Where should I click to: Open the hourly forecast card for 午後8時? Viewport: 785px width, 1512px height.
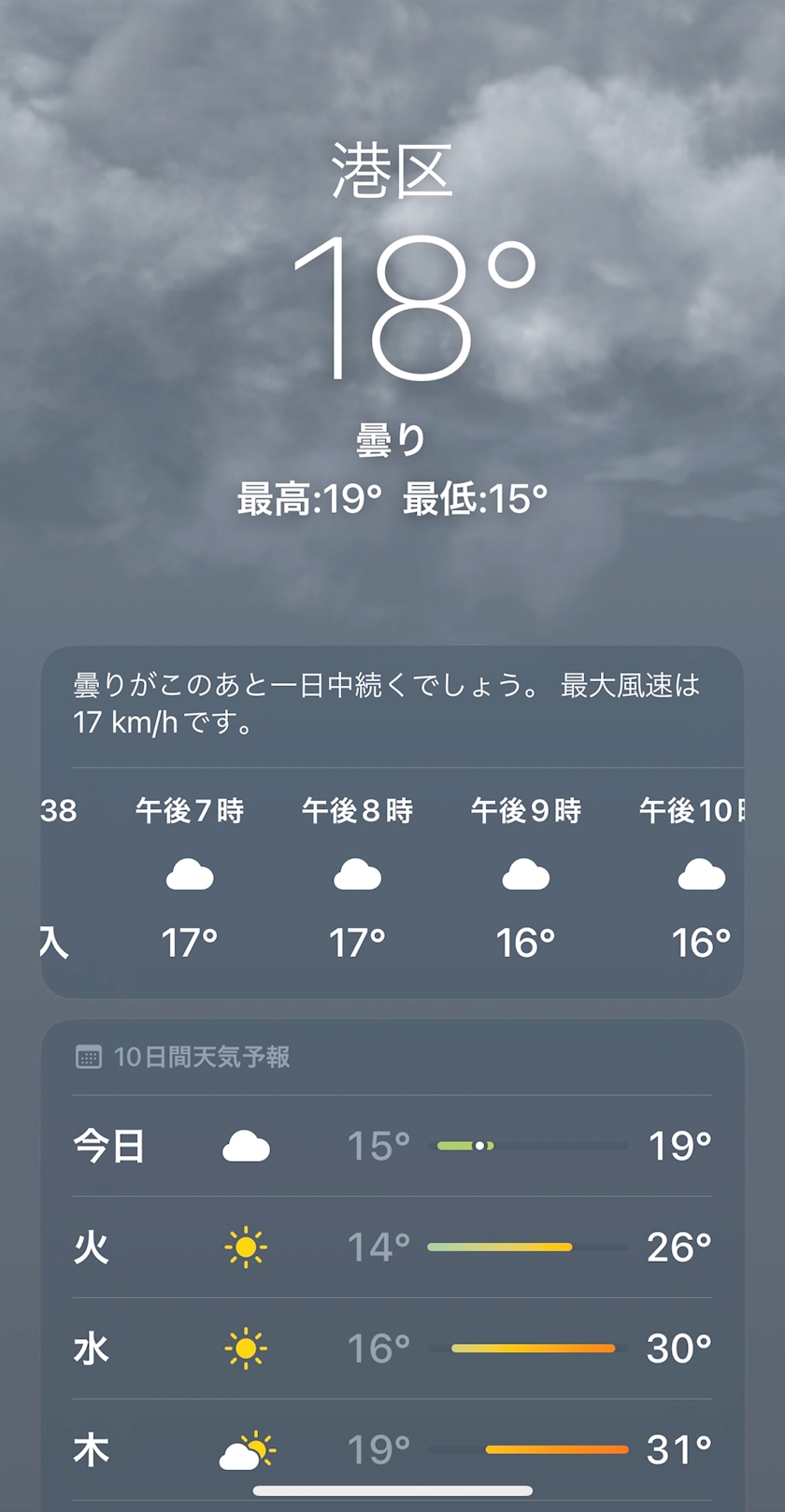click(357, 877)
